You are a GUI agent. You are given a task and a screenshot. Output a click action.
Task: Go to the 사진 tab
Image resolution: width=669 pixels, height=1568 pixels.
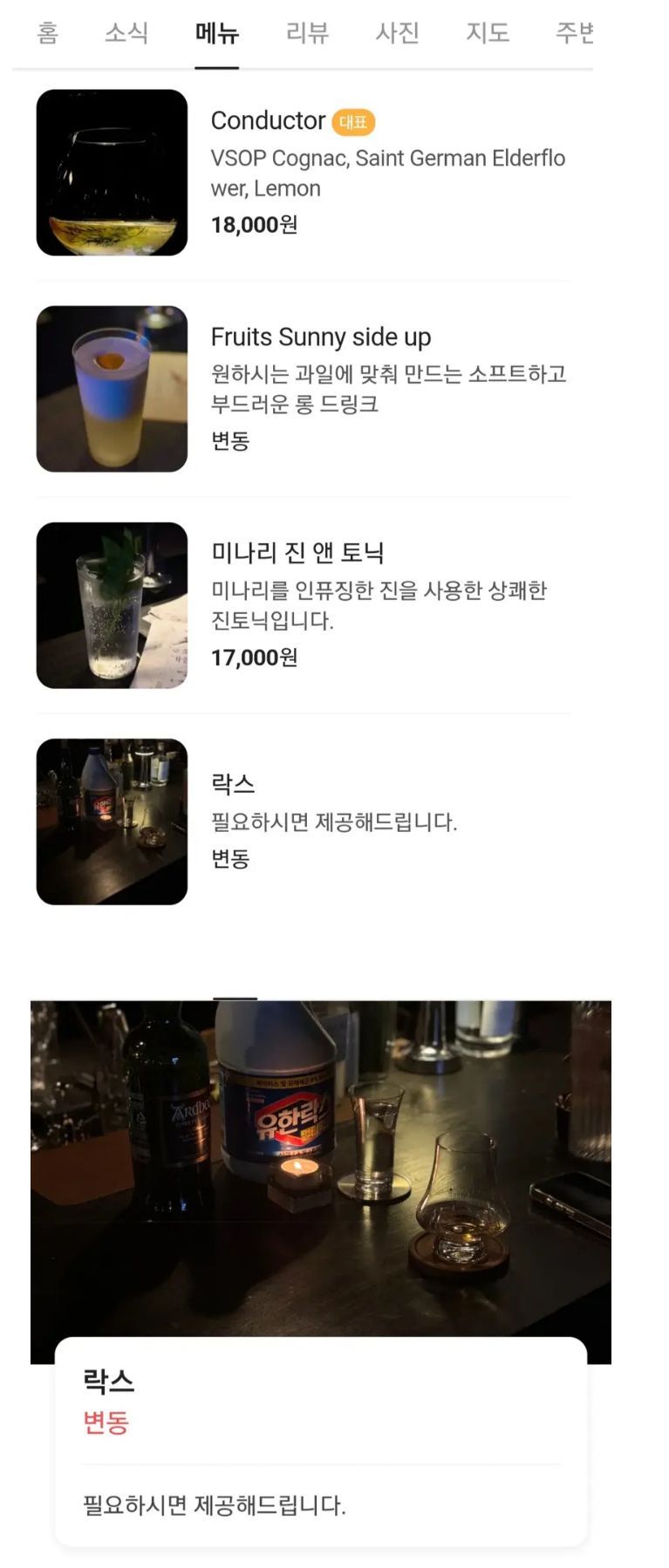(397, 33)
